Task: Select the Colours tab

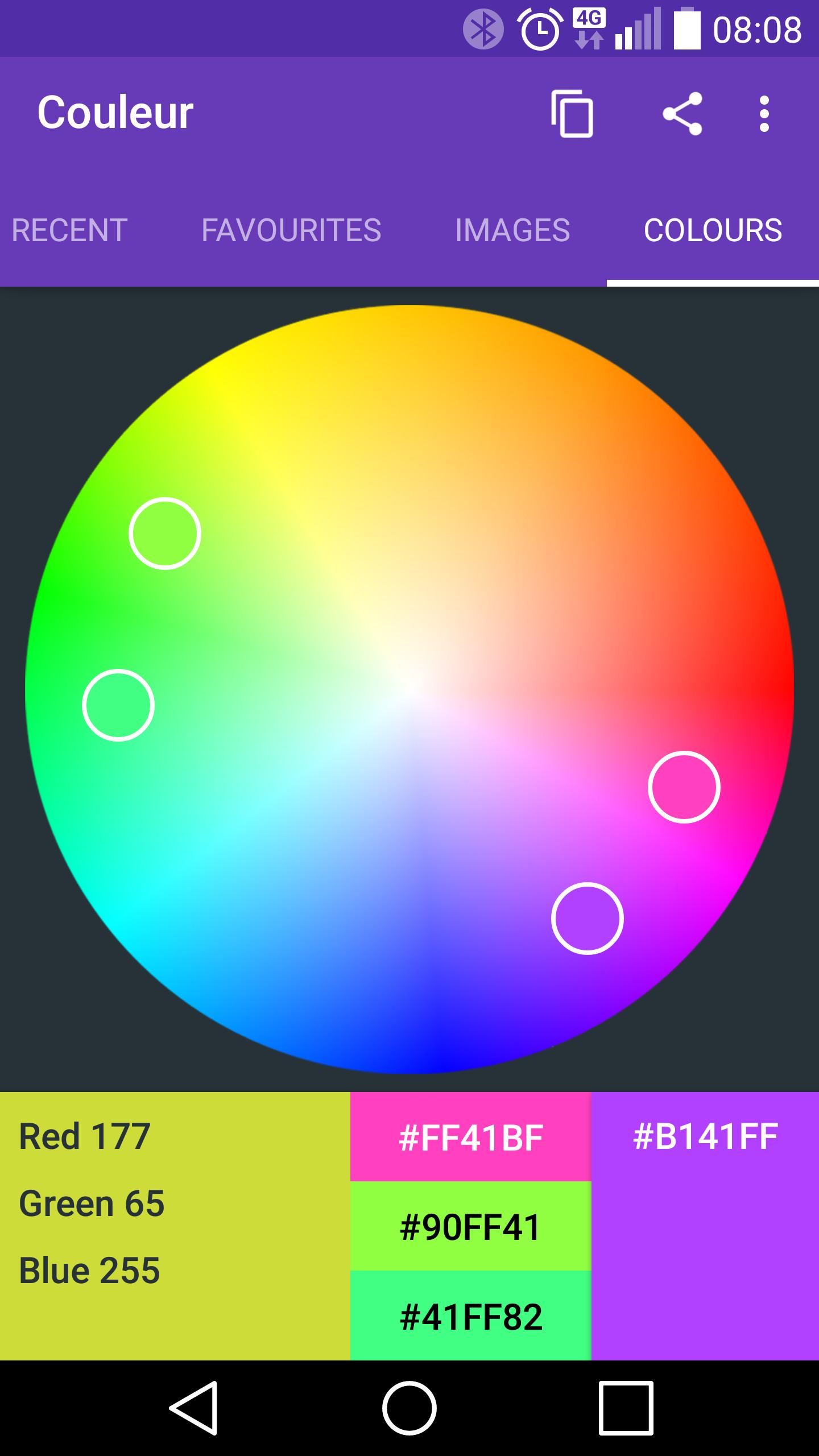Action: tap(713, 230)
